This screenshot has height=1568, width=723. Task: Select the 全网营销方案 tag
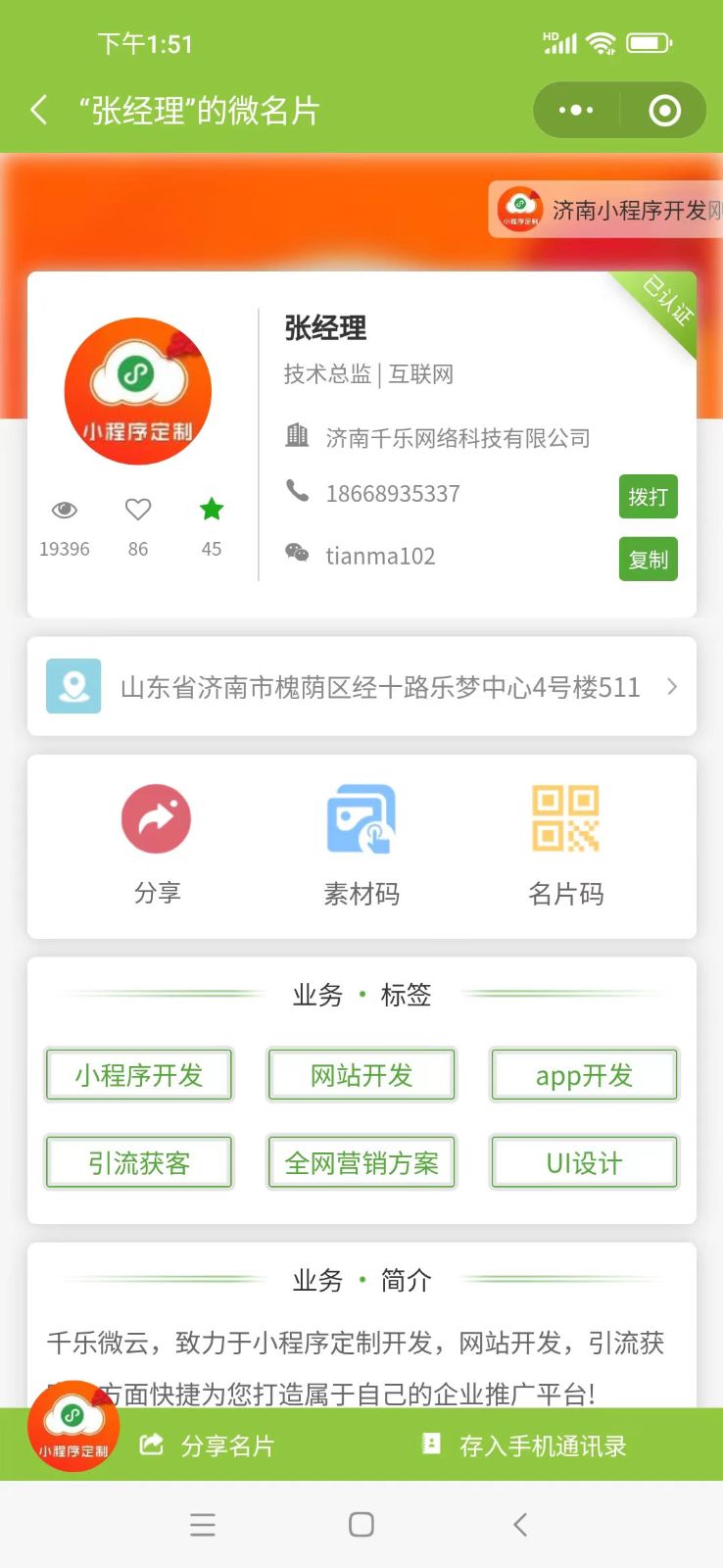(x=361, y=1163)
